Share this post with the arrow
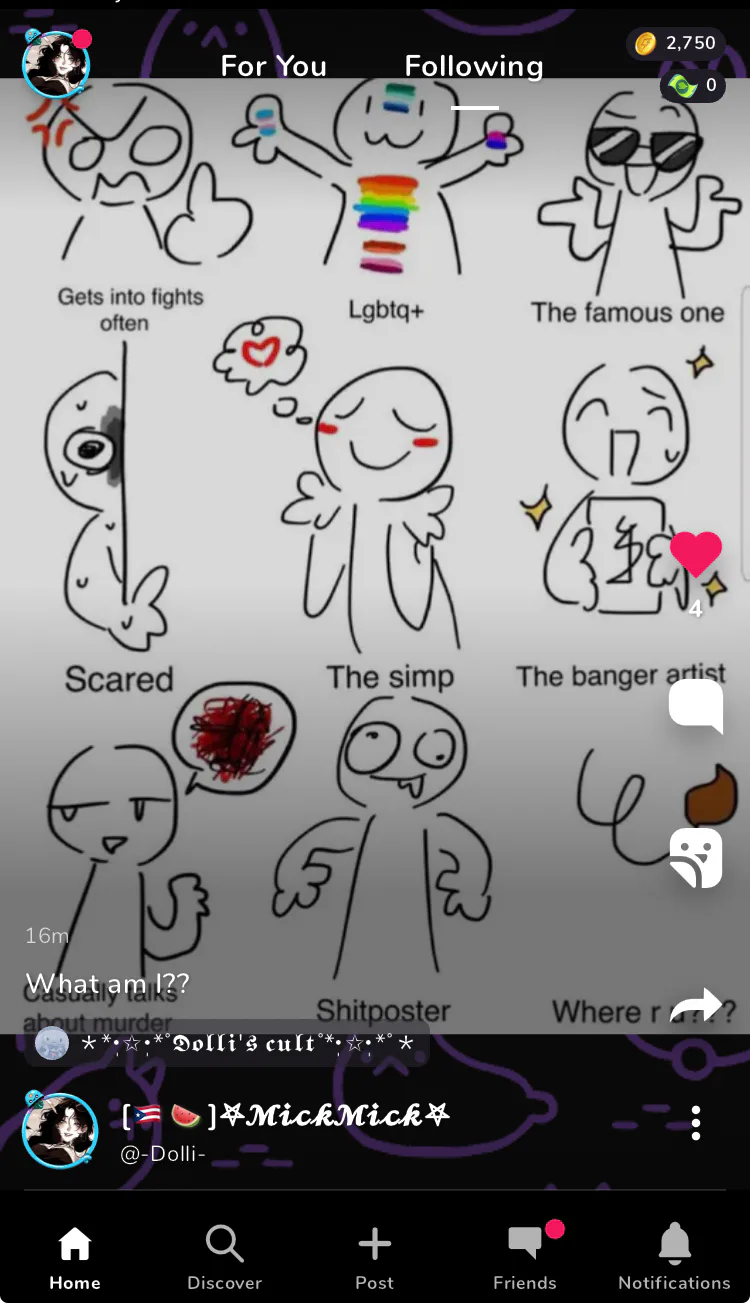 pyautogui.click(x=696, y=1005)
